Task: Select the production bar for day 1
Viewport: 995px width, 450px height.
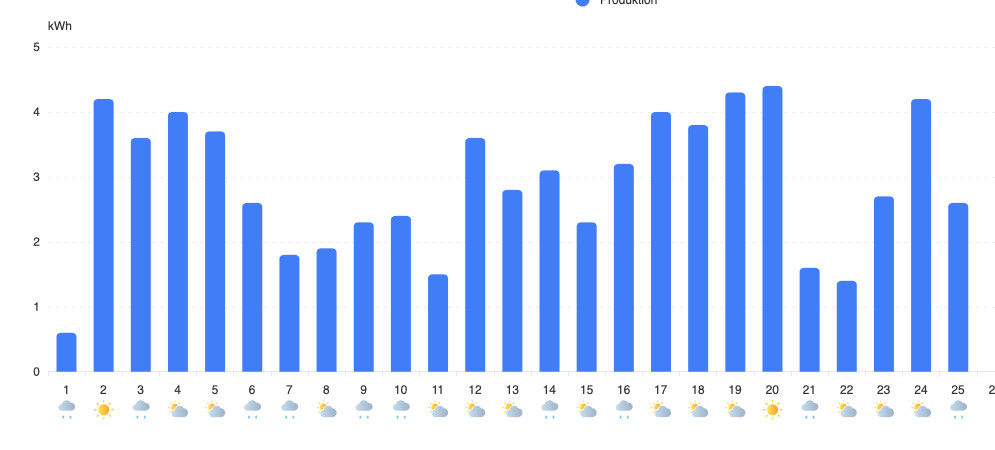Action: click(66, 352)
